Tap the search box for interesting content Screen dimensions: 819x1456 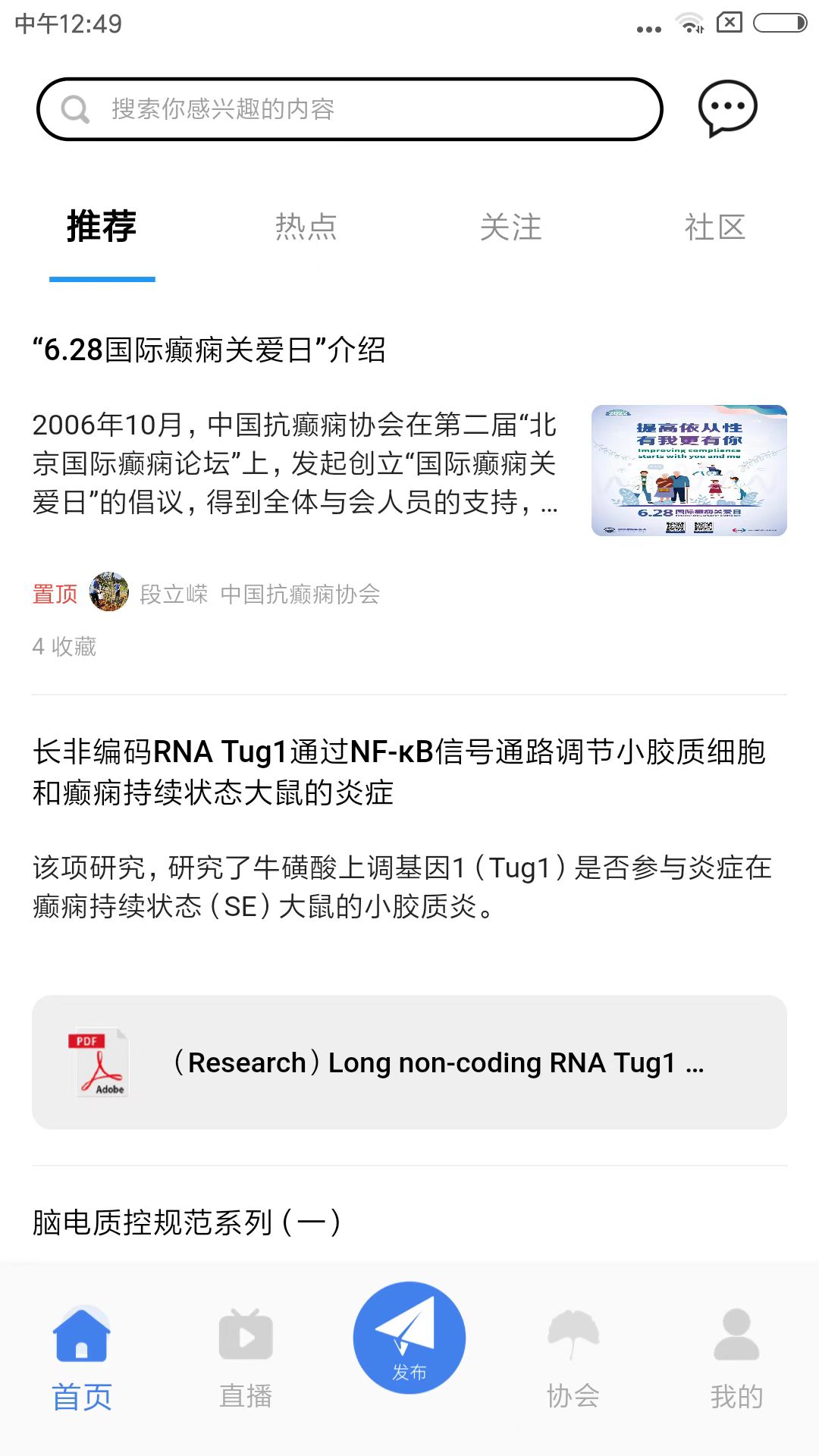coord(349,109)
